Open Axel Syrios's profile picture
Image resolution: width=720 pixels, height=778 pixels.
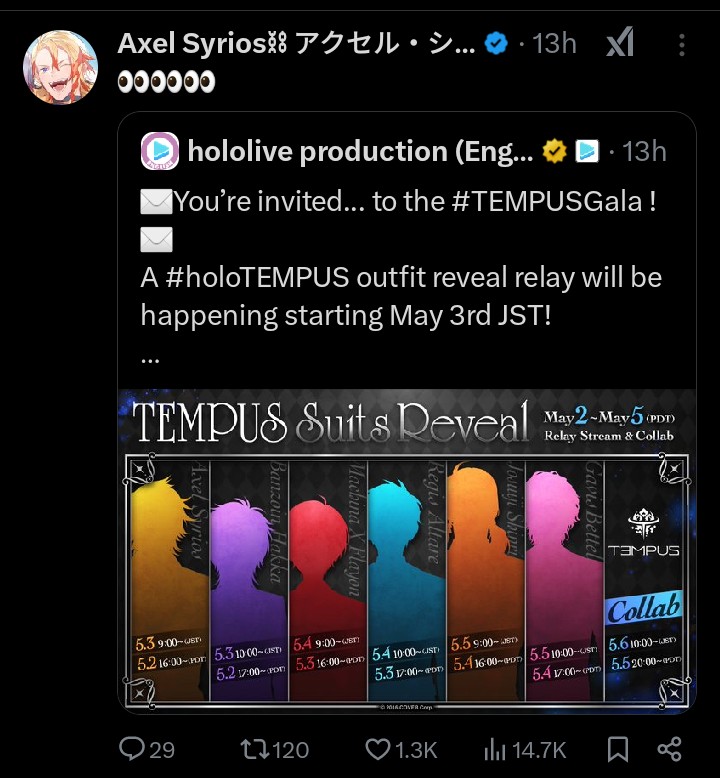click(60, 67)
